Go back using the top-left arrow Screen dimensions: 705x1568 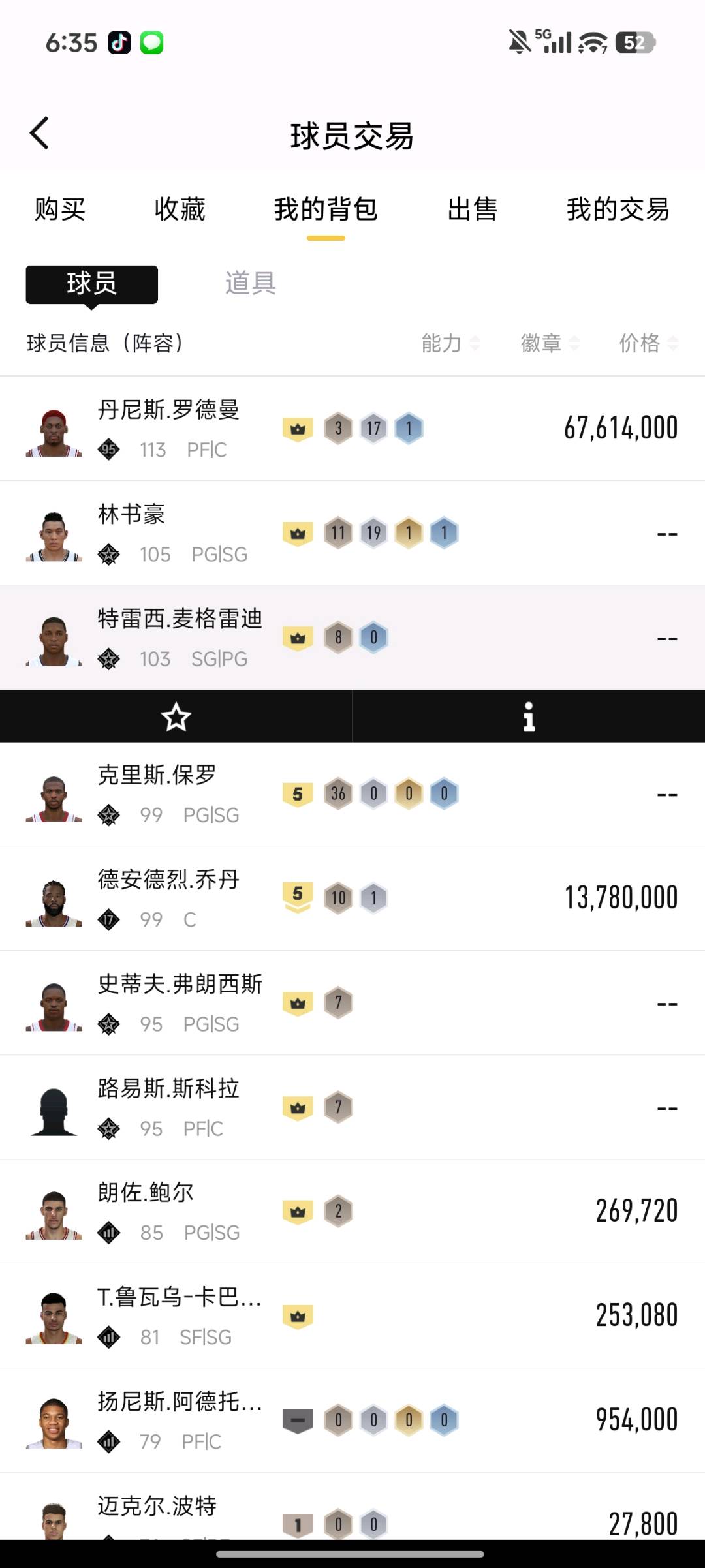click(39, 134)
